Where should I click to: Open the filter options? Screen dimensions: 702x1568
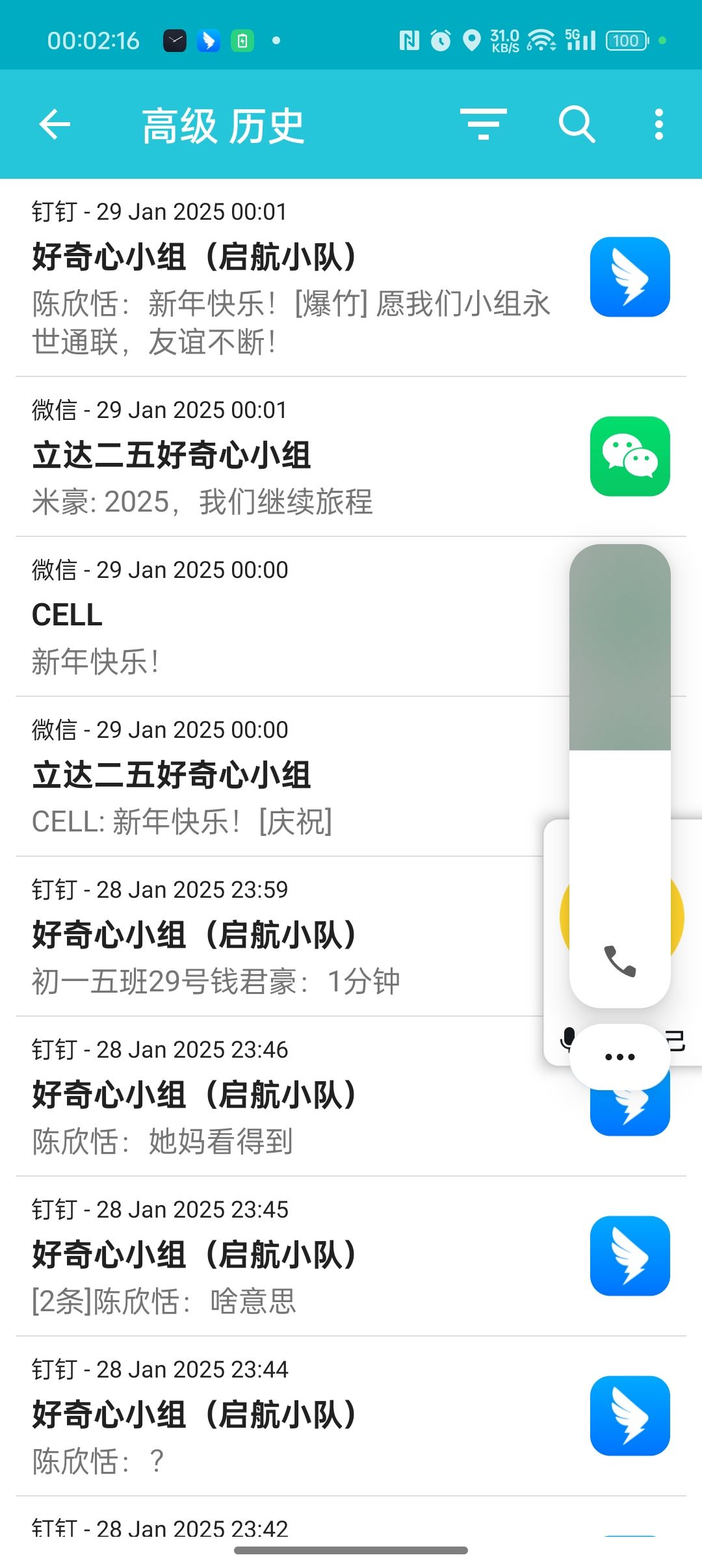coord(483,124)
